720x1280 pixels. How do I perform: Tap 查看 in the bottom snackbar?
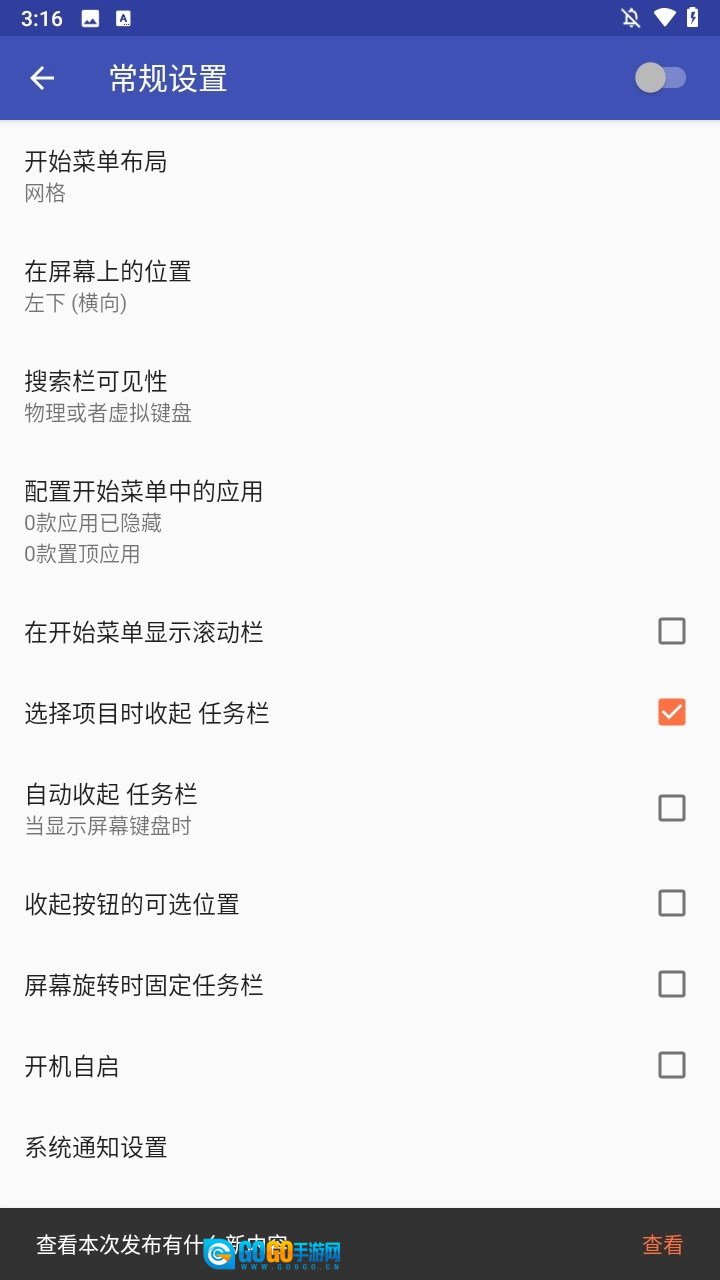click(x=662, y=1245)
